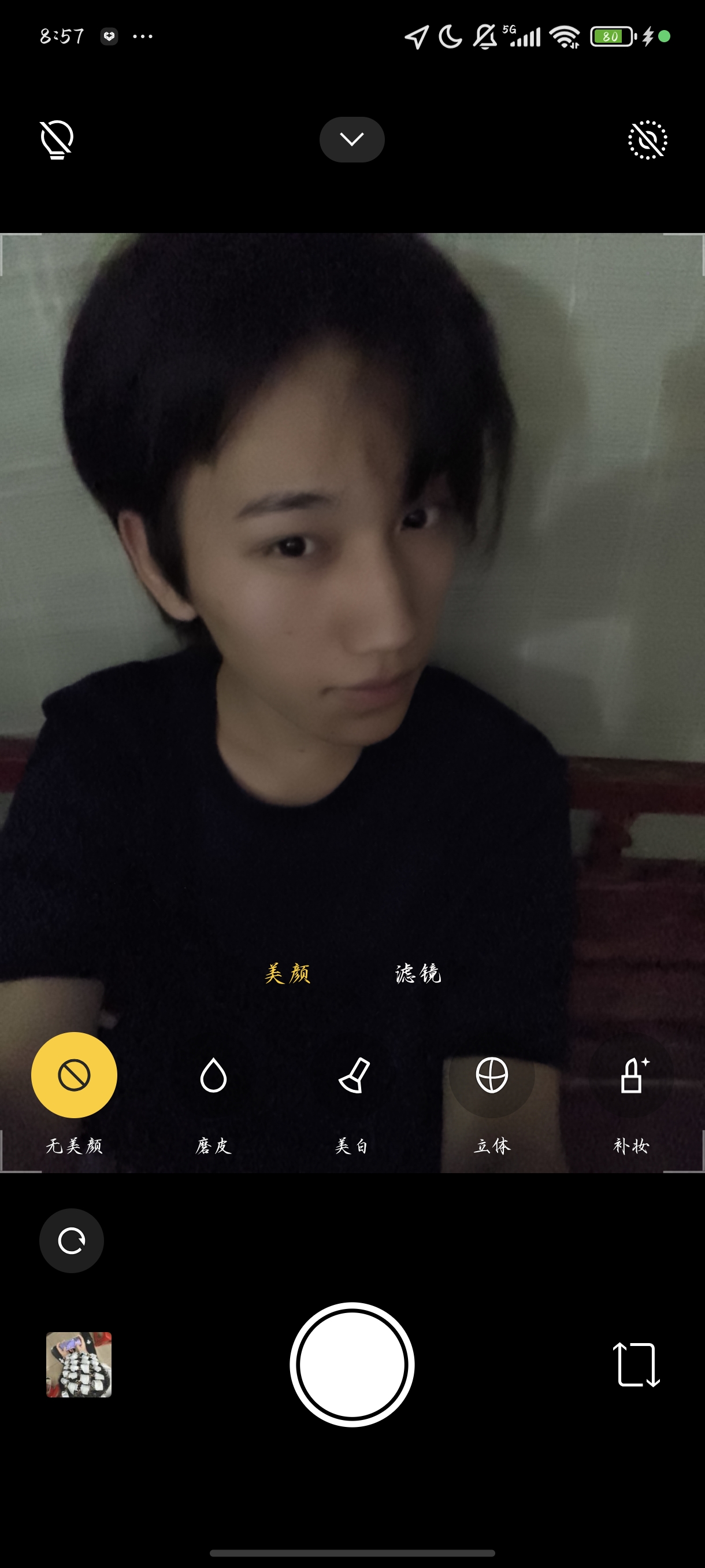Take a photo with the shutter

352,1364
